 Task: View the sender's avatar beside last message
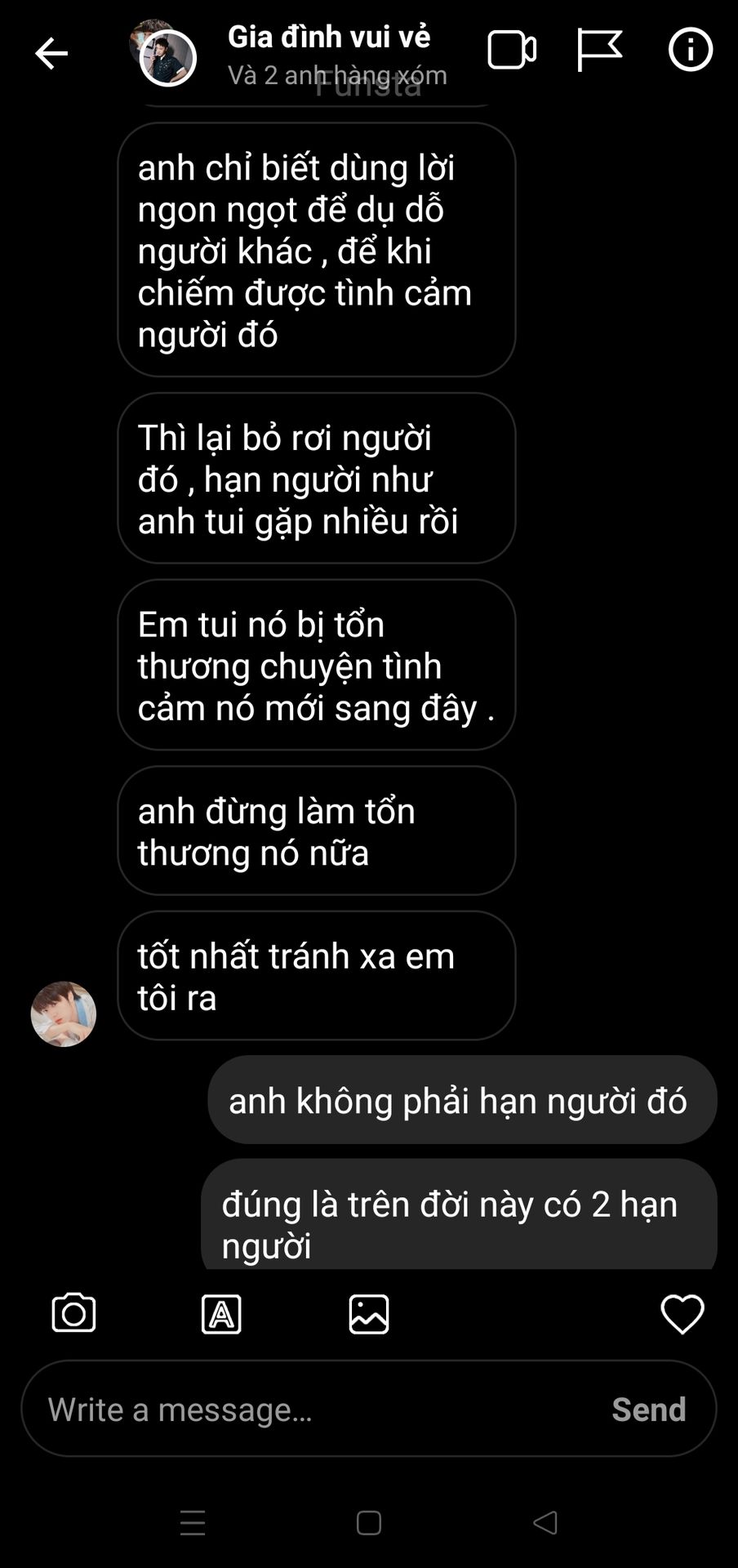64,1013
